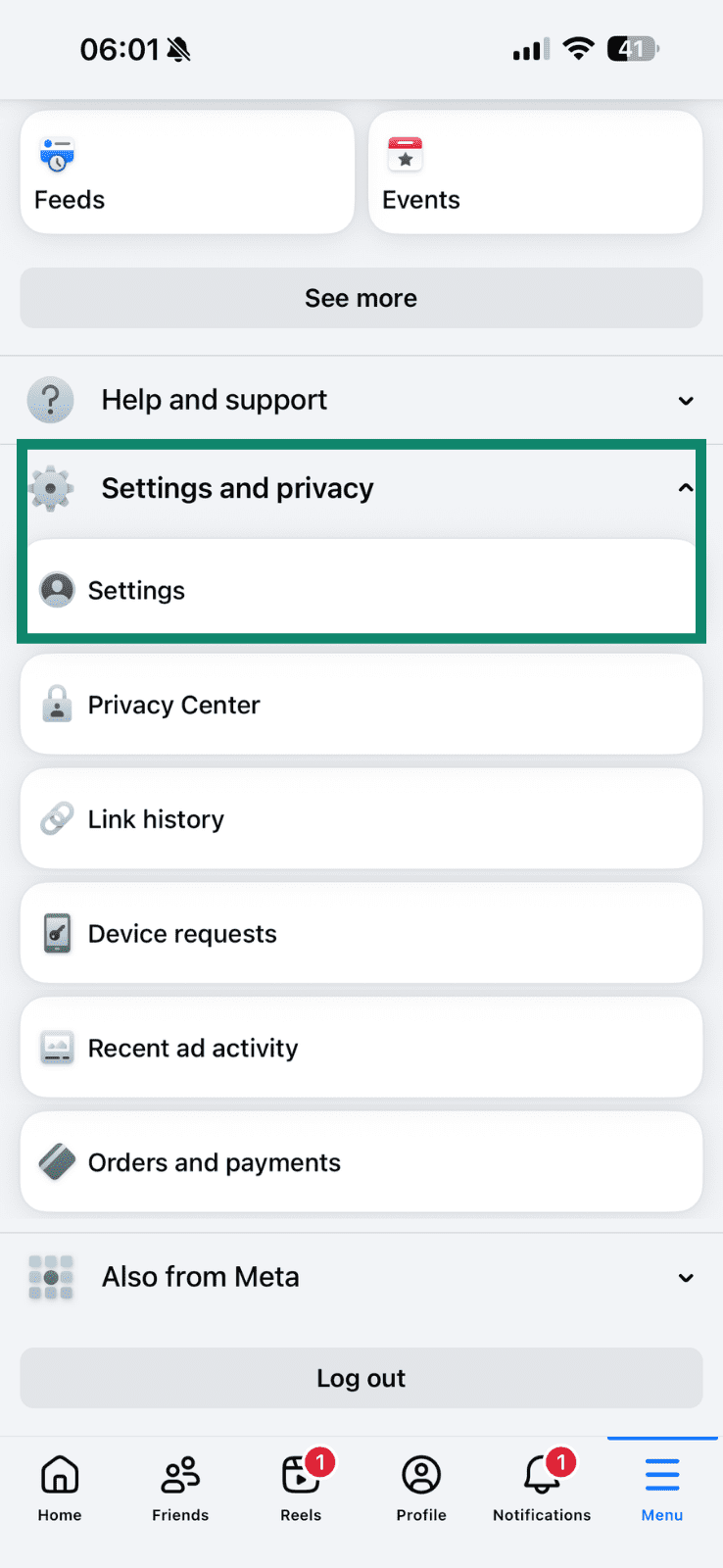Screen dimensions: 723x1568
Task: Open Orders and payments
Action: click(x=361, y=1162)
